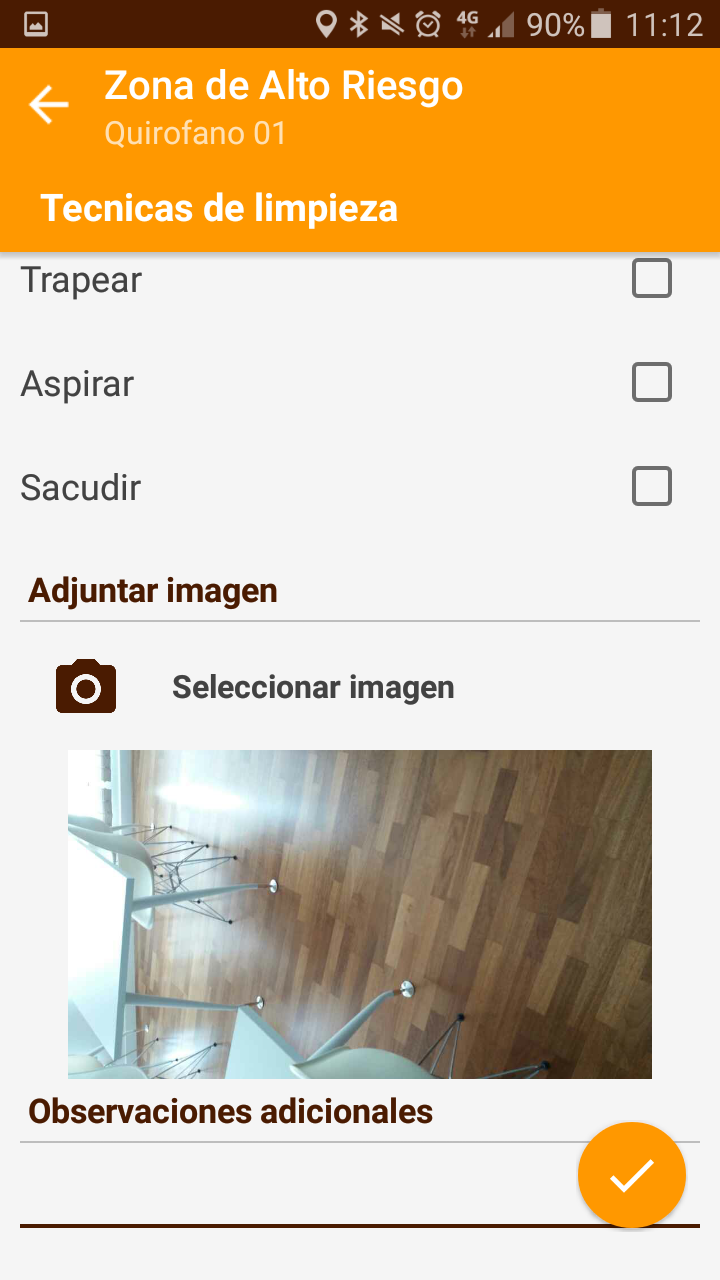
Task: Open the camera icon to attach image
Action: pyautogui.click(x=86, y=687)
